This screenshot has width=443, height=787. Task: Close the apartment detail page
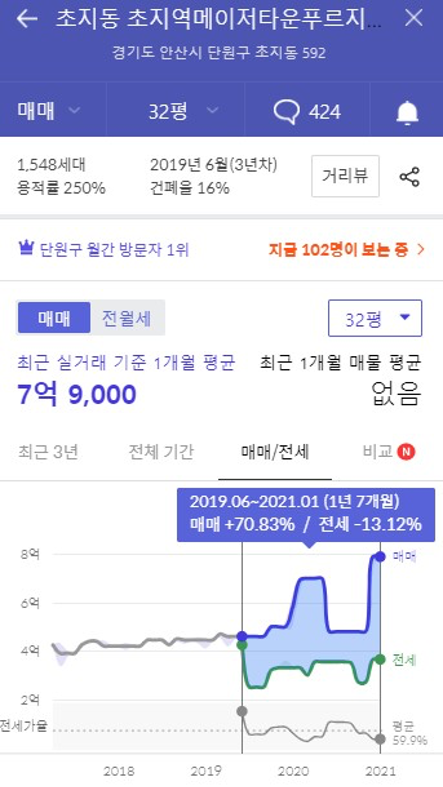click(414, 19)
